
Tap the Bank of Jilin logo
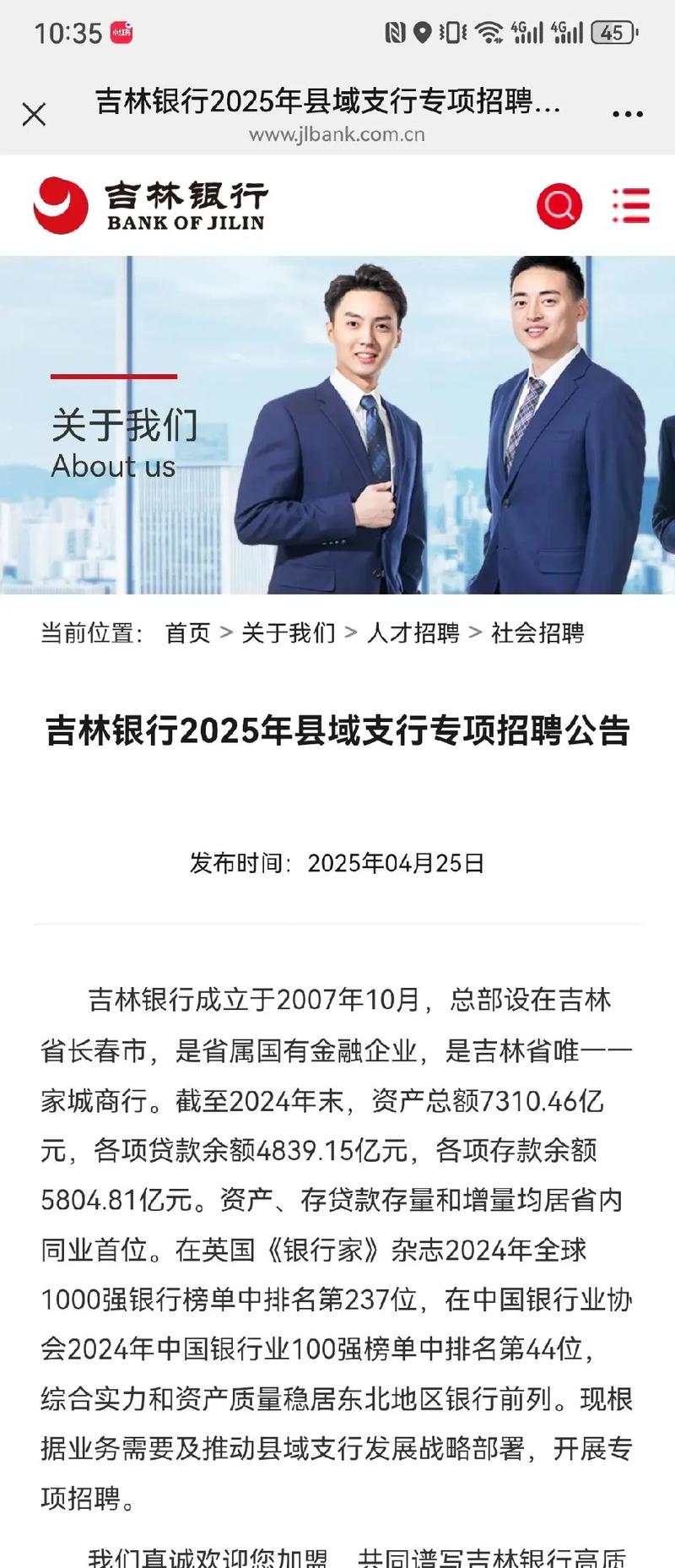click(x=150, y=203)
